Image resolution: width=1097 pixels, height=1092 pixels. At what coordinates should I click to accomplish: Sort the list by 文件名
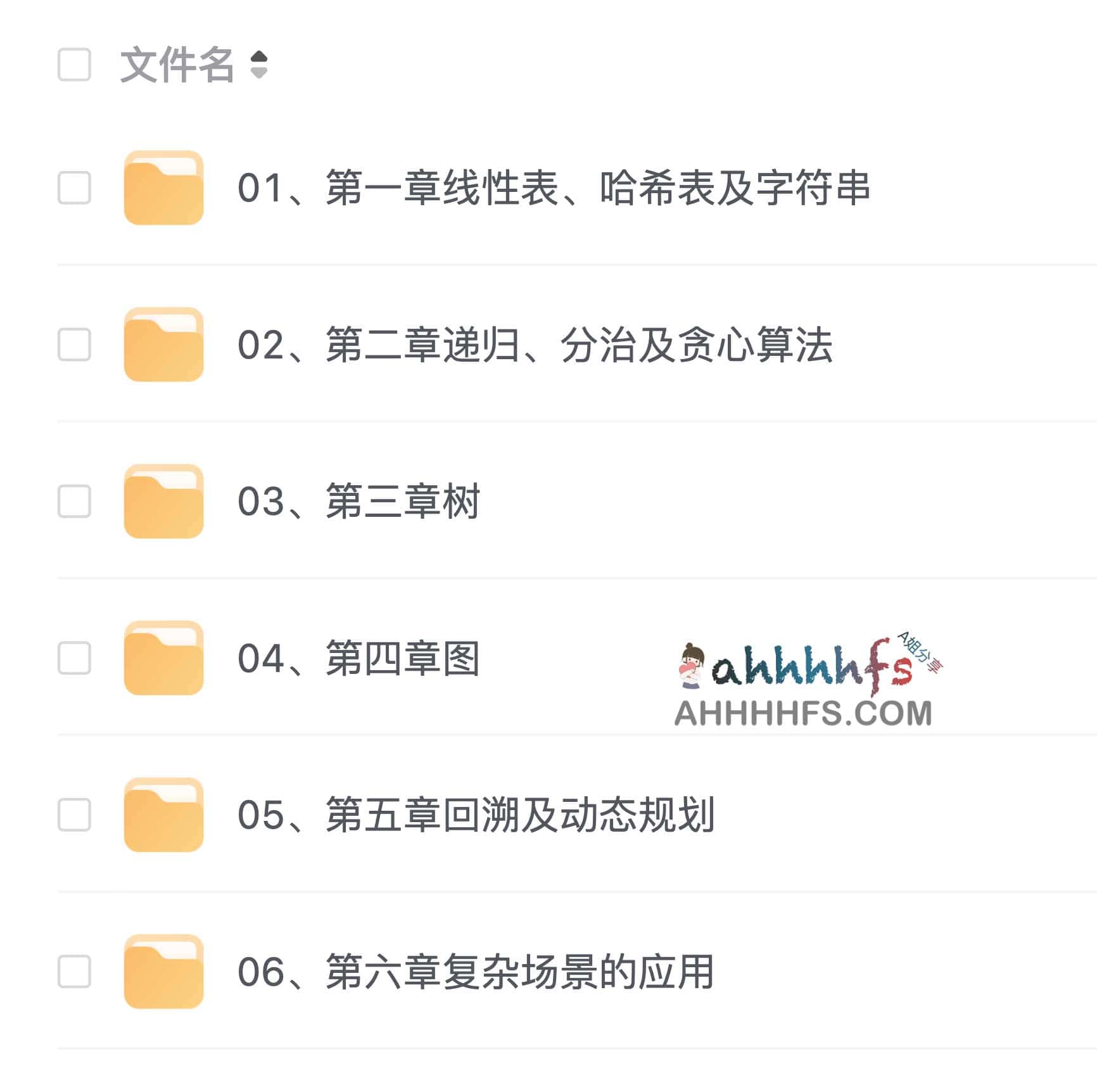click(258, 65)
